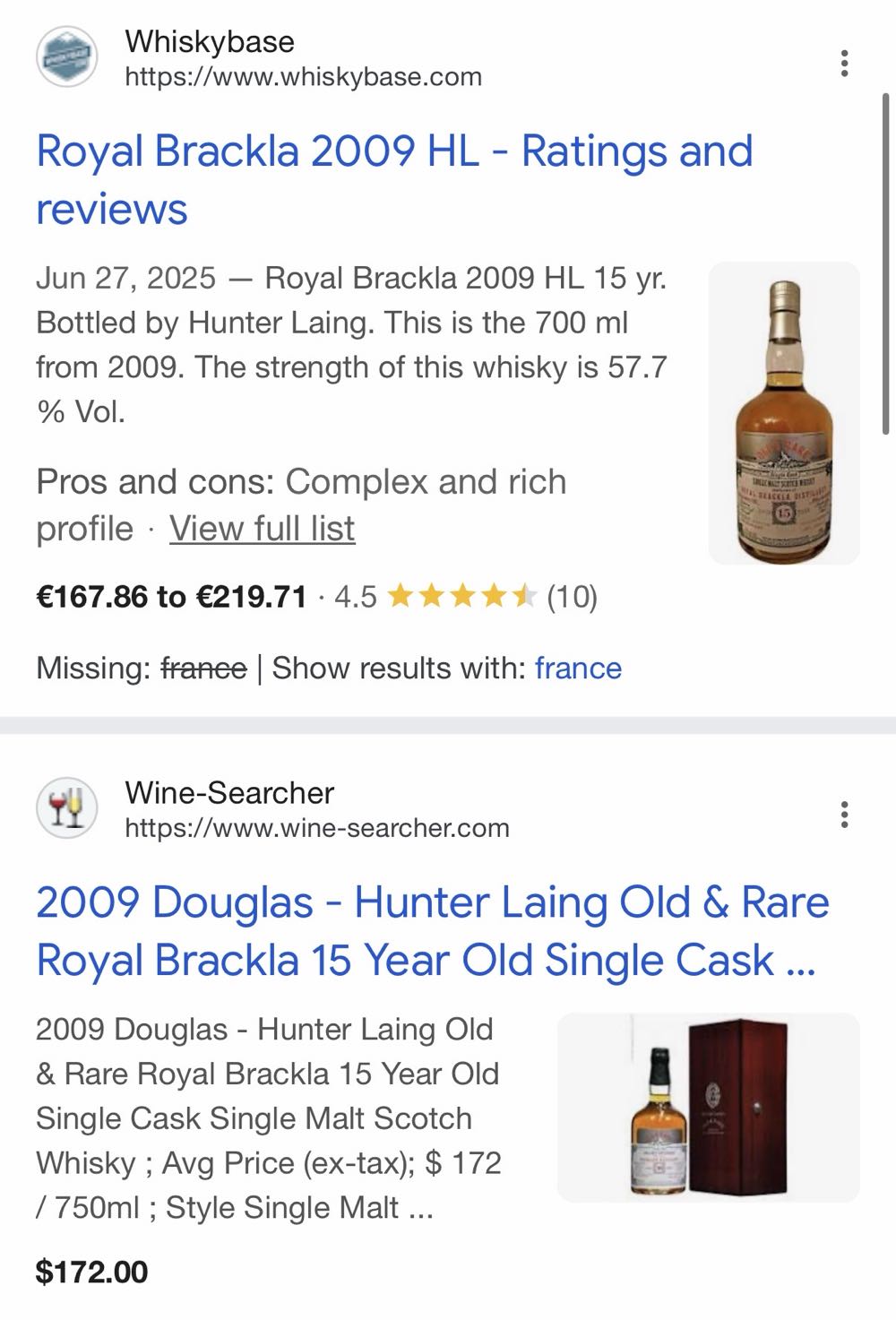896x1320 pixels.
Task: Open the 2009 Douglas Hunter Laing result
Action: pyautogui.click(x=434, y=932)
